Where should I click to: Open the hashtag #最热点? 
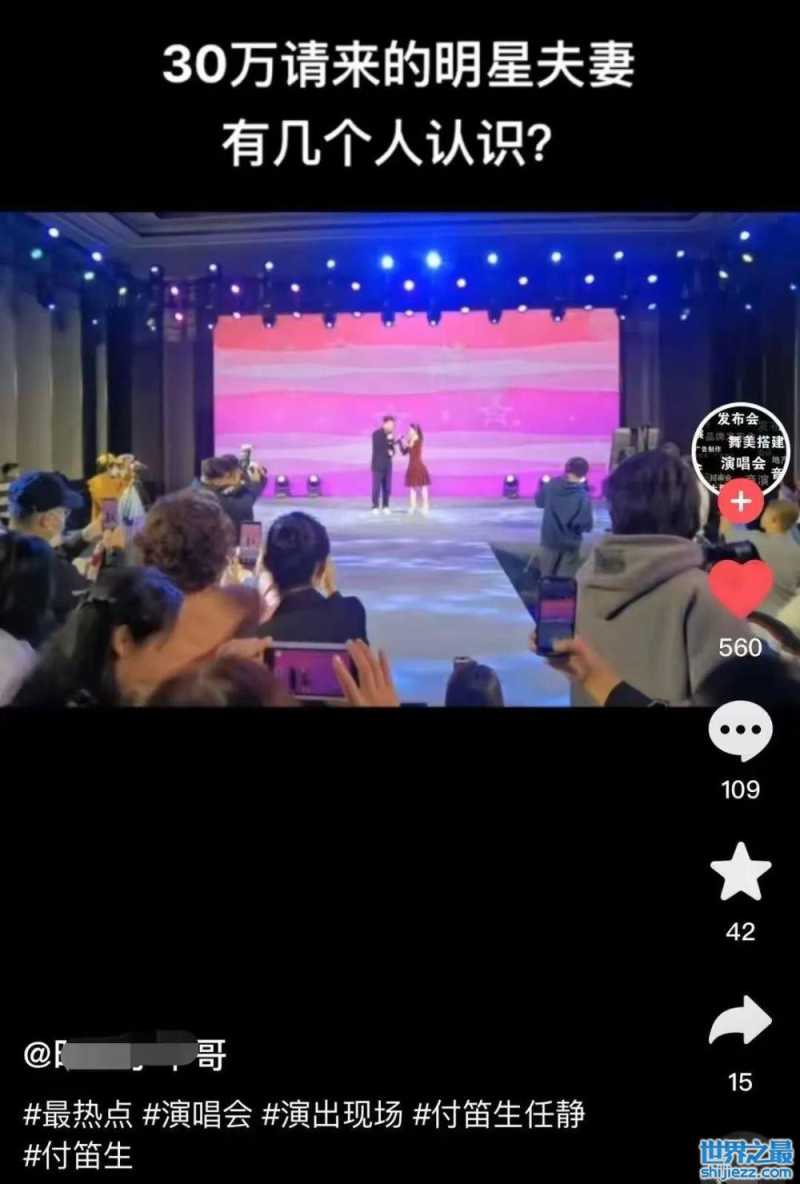pos(77,1113)
